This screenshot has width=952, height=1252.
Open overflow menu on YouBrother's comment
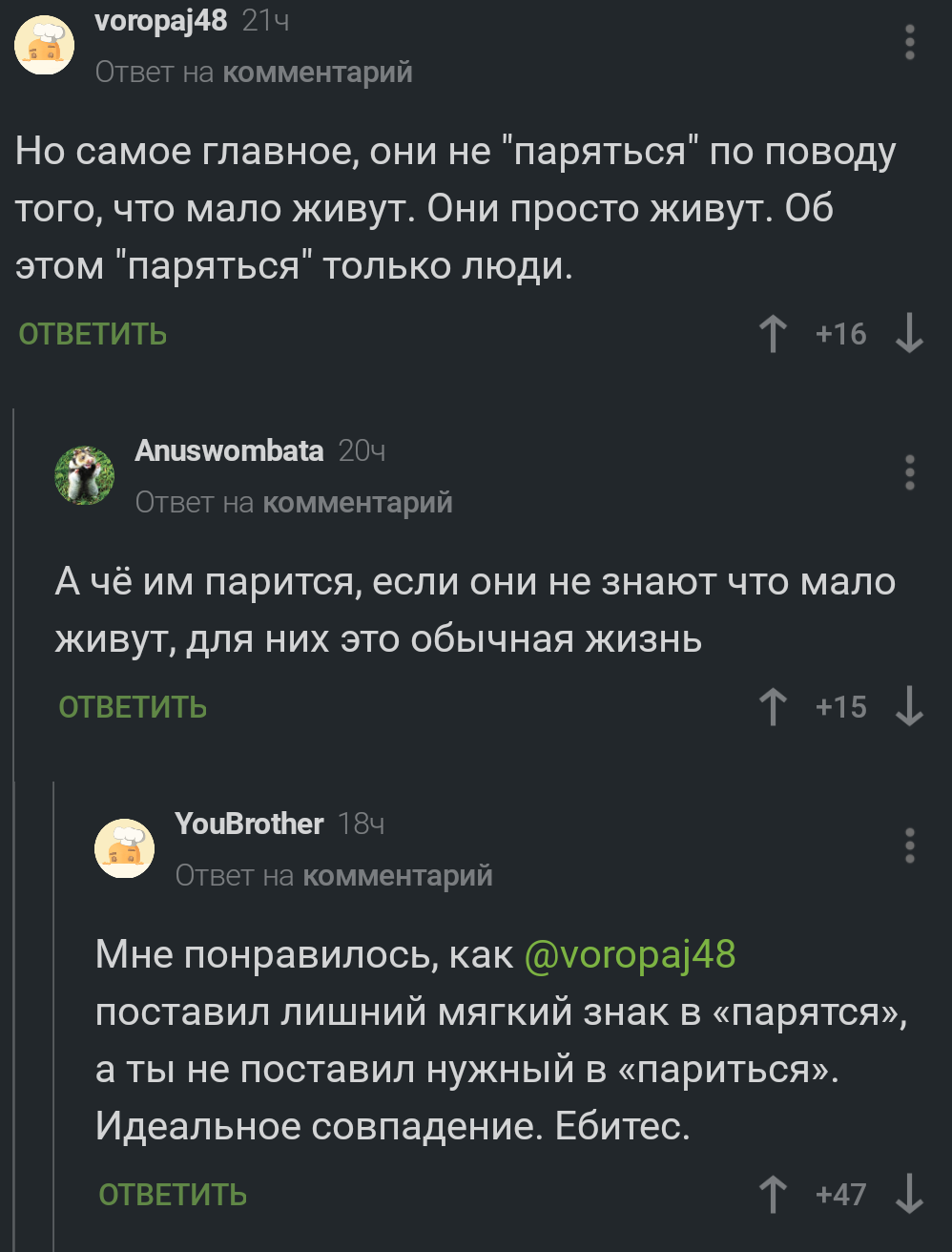[x=910, y=845]
